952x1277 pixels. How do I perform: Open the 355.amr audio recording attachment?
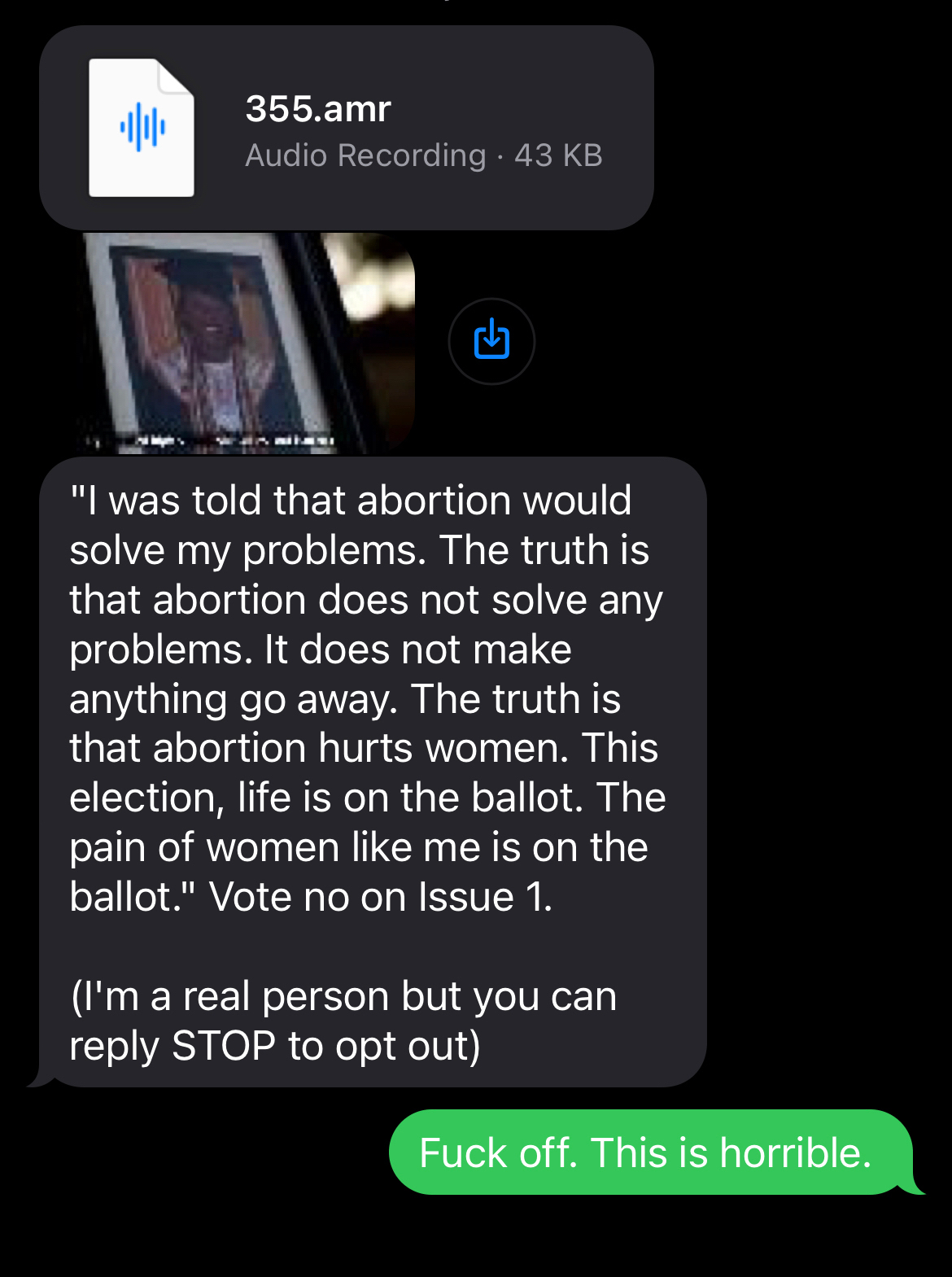click(346, 128)
